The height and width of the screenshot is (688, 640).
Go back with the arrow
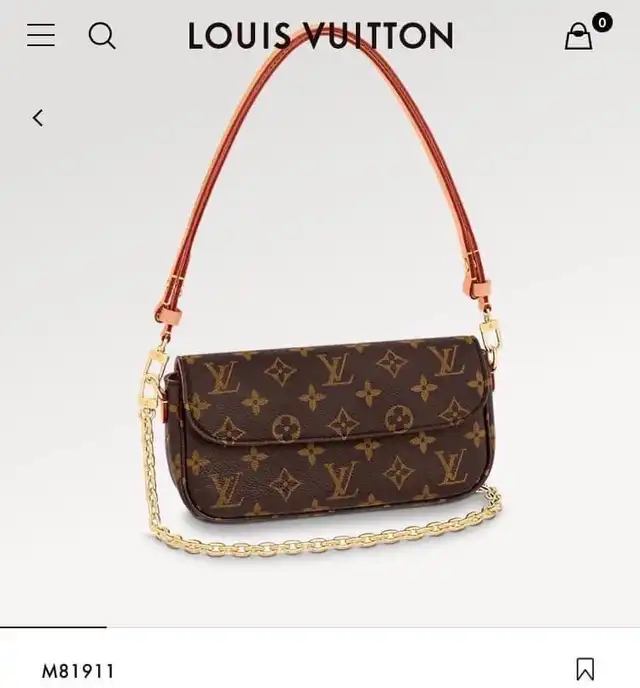point(38,118)
